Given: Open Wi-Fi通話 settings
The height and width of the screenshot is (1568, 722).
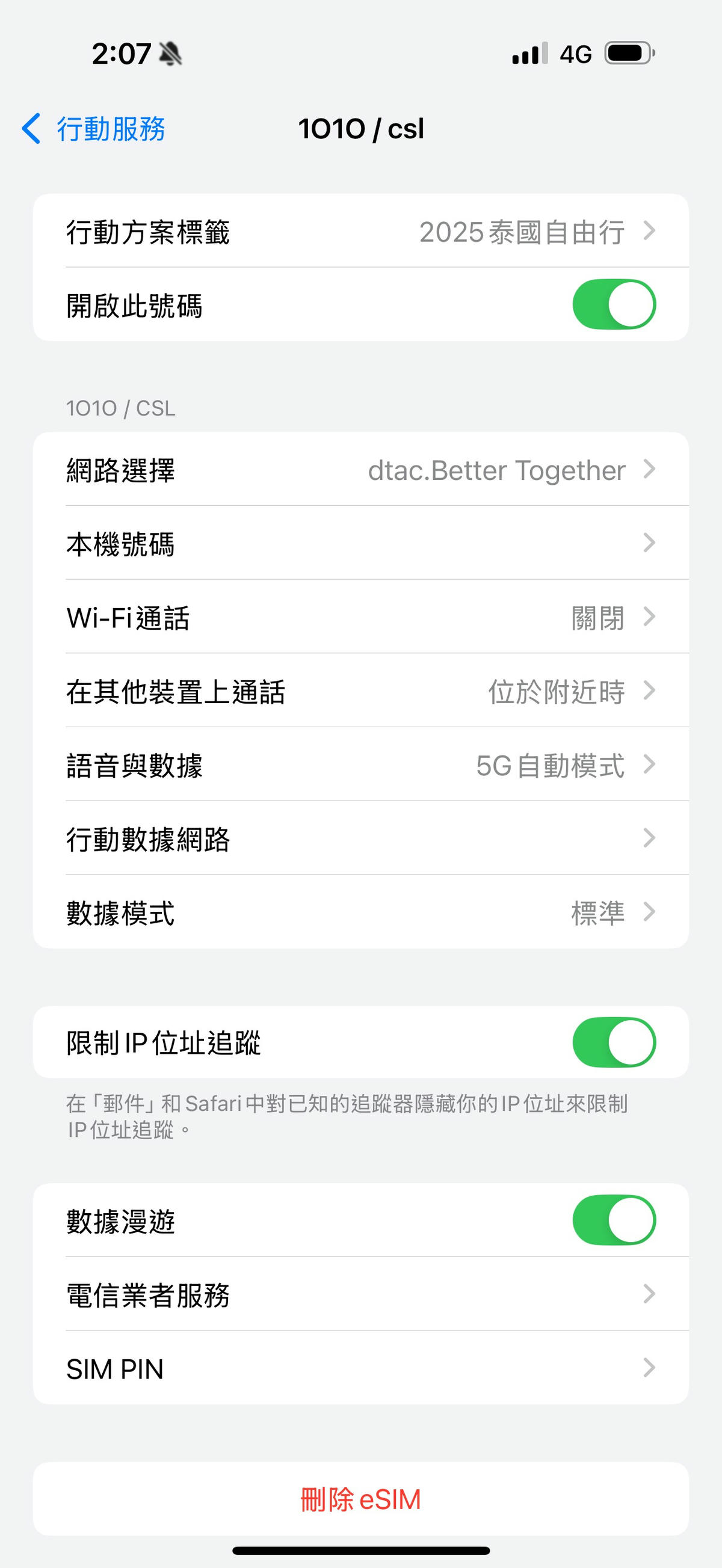Looking at the screenshot, I should (361, 616).
